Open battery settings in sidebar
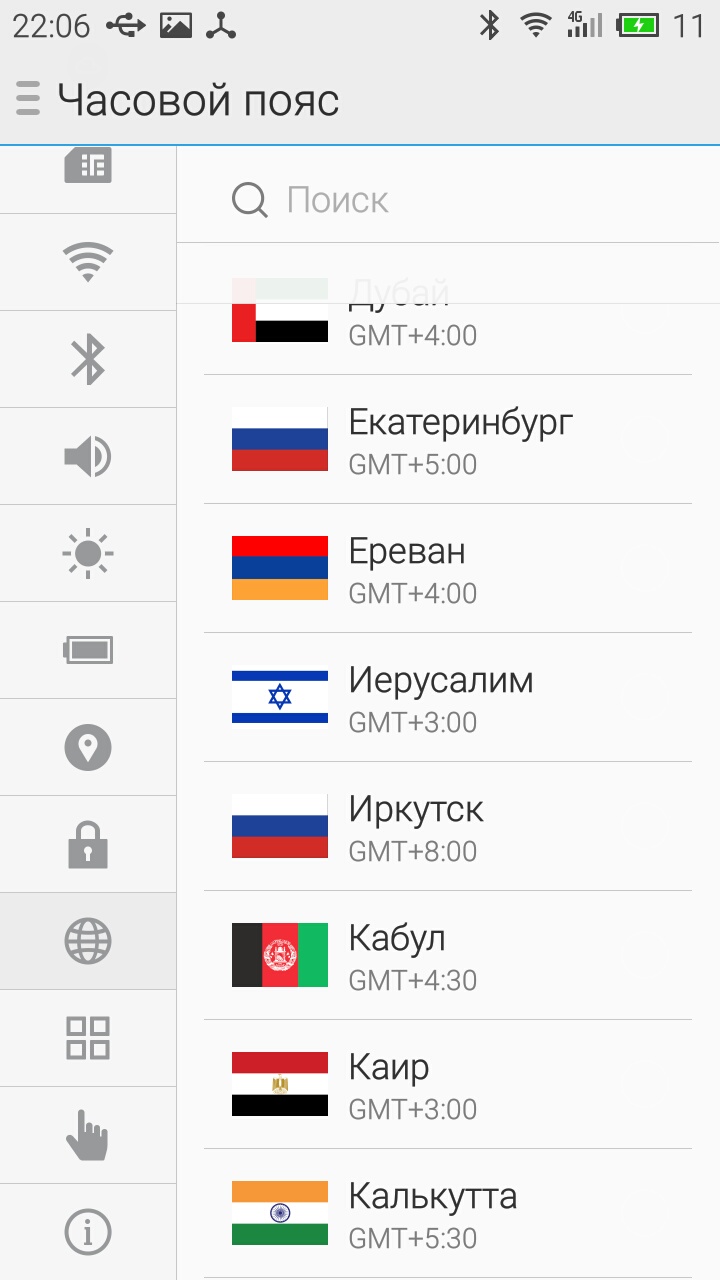Screen dimensions: 720x1280 pyautogui.click(x=88, y=650)
